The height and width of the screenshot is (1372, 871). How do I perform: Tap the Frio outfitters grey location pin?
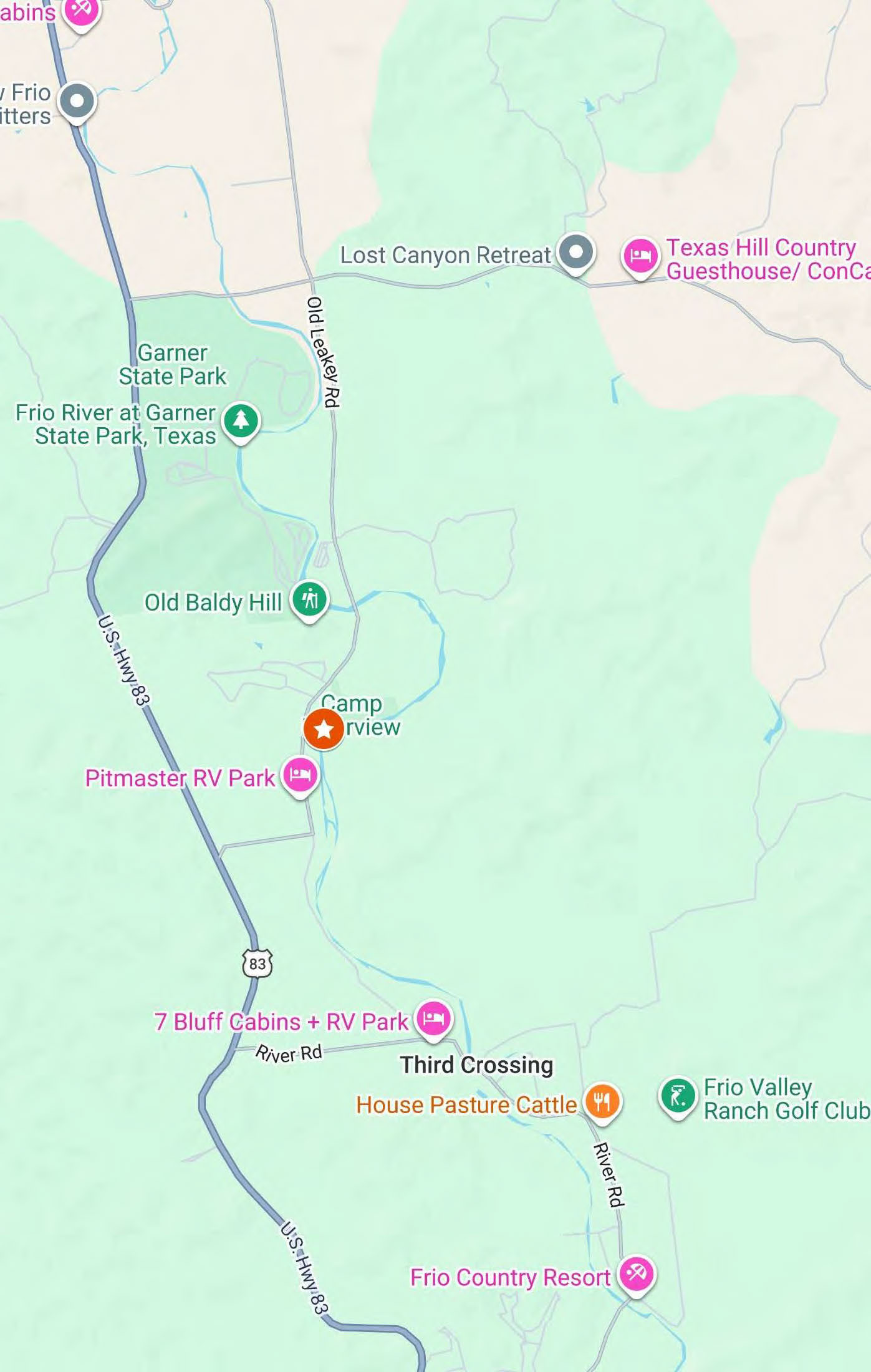point(77,101)
